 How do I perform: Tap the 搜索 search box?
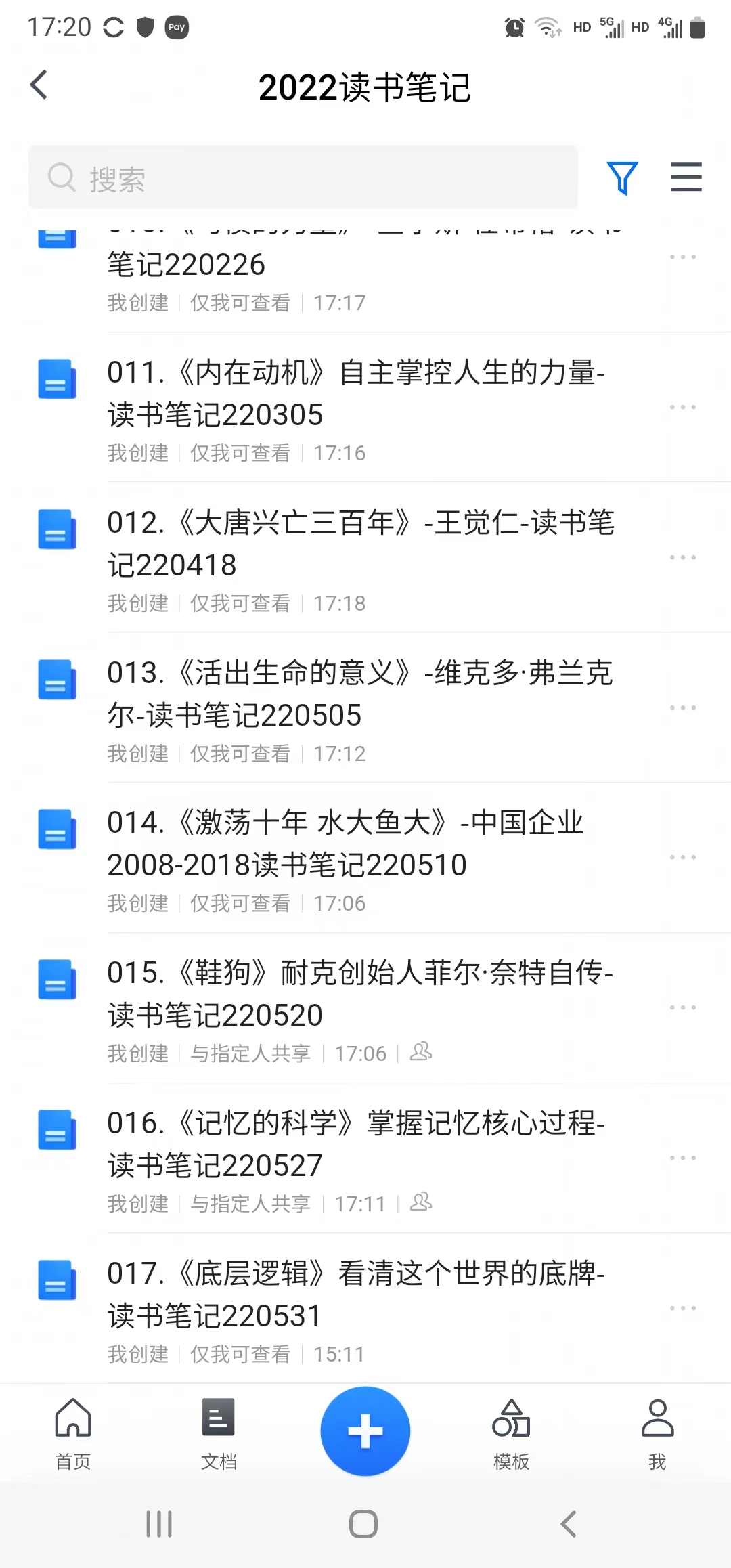[x=303, y=177]
